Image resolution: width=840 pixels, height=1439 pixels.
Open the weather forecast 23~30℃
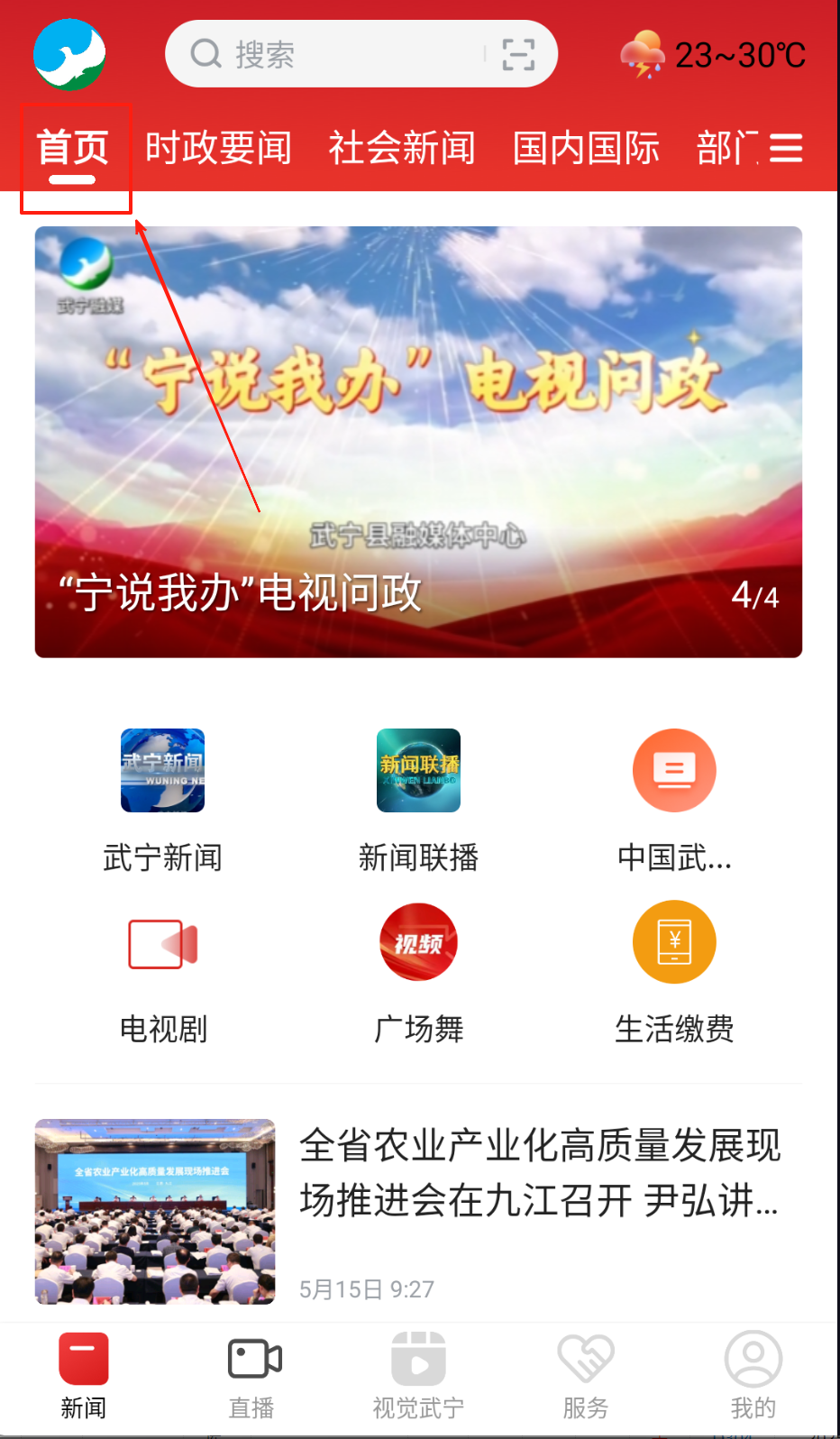tap(713, 55)
